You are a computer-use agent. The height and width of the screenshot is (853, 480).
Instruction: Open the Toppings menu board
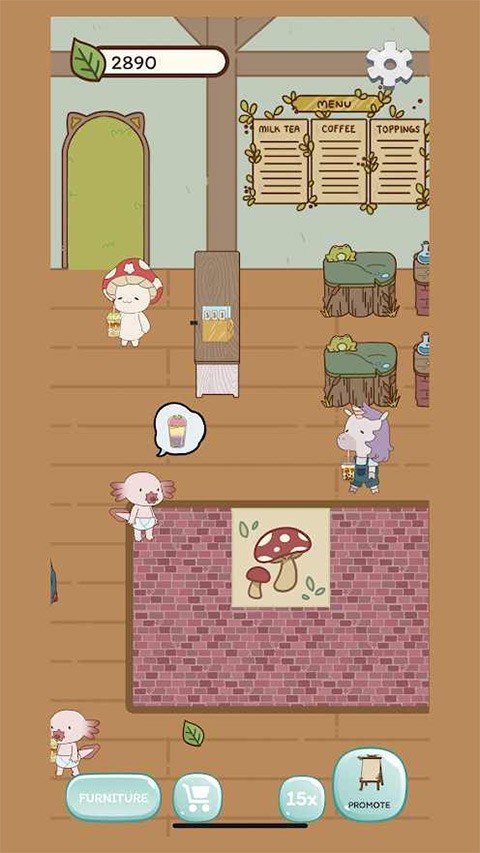[x=398, y=162]
